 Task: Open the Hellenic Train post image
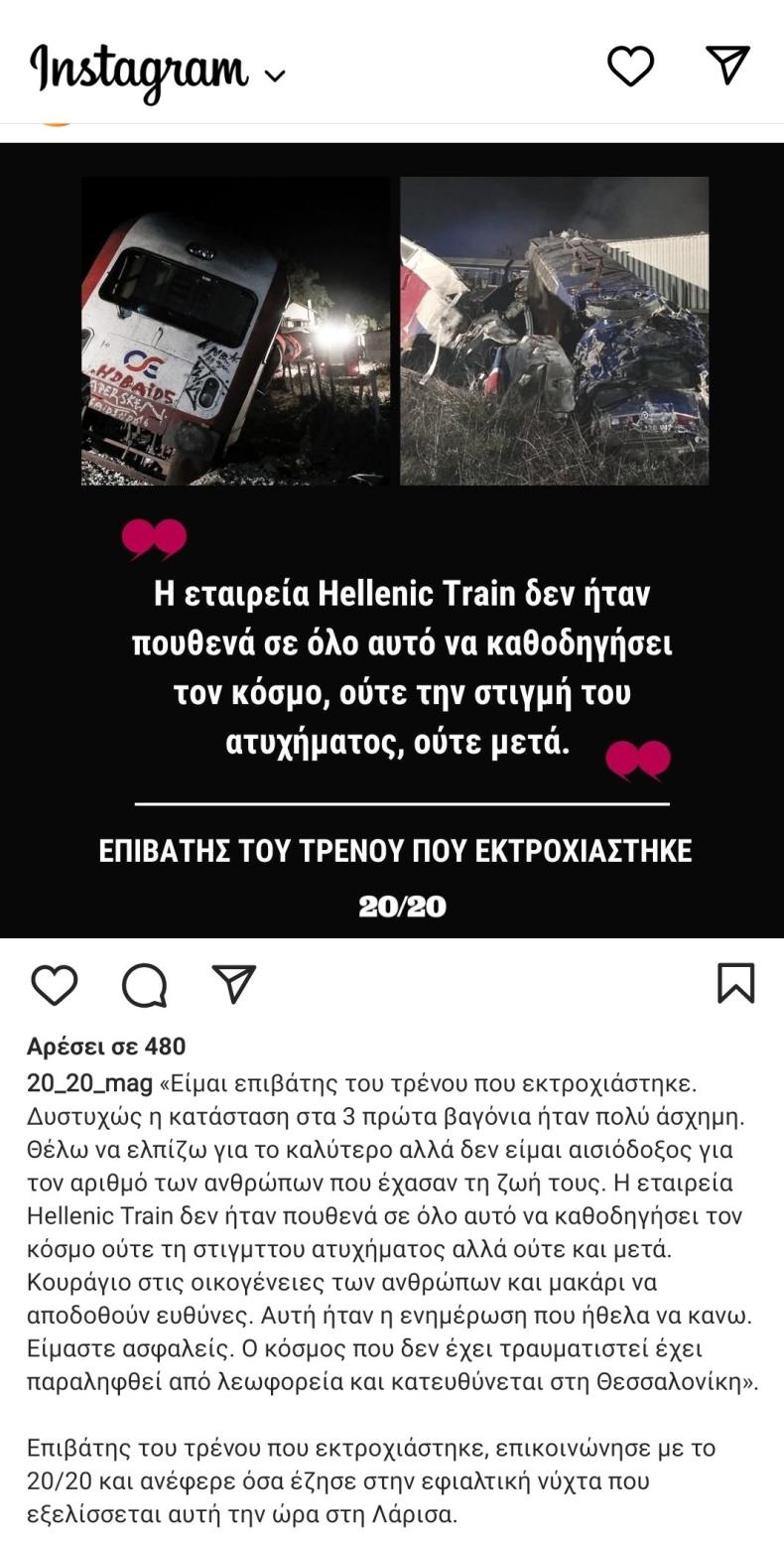392,540
